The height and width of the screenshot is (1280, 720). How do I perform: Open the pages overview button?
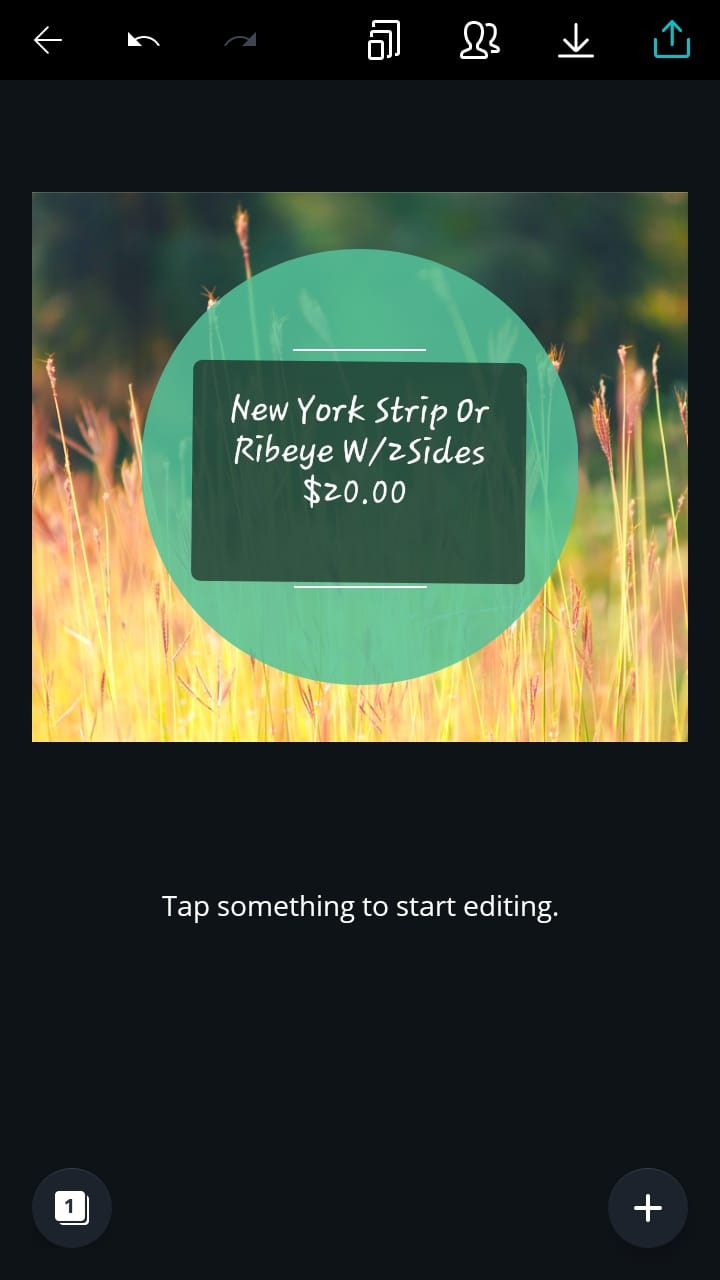click(72, 1208)
